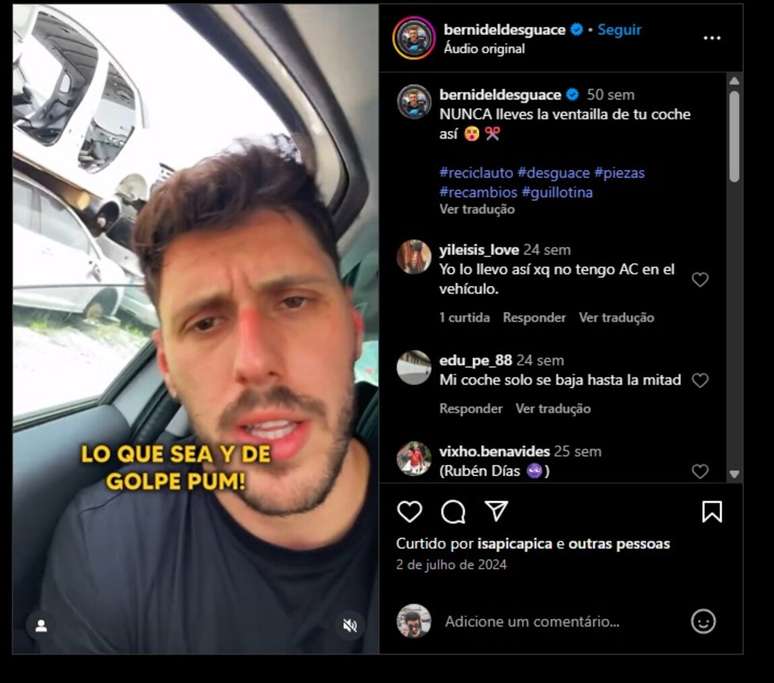
Task: Open the comment bubble icon
Action: coord(453,512)
